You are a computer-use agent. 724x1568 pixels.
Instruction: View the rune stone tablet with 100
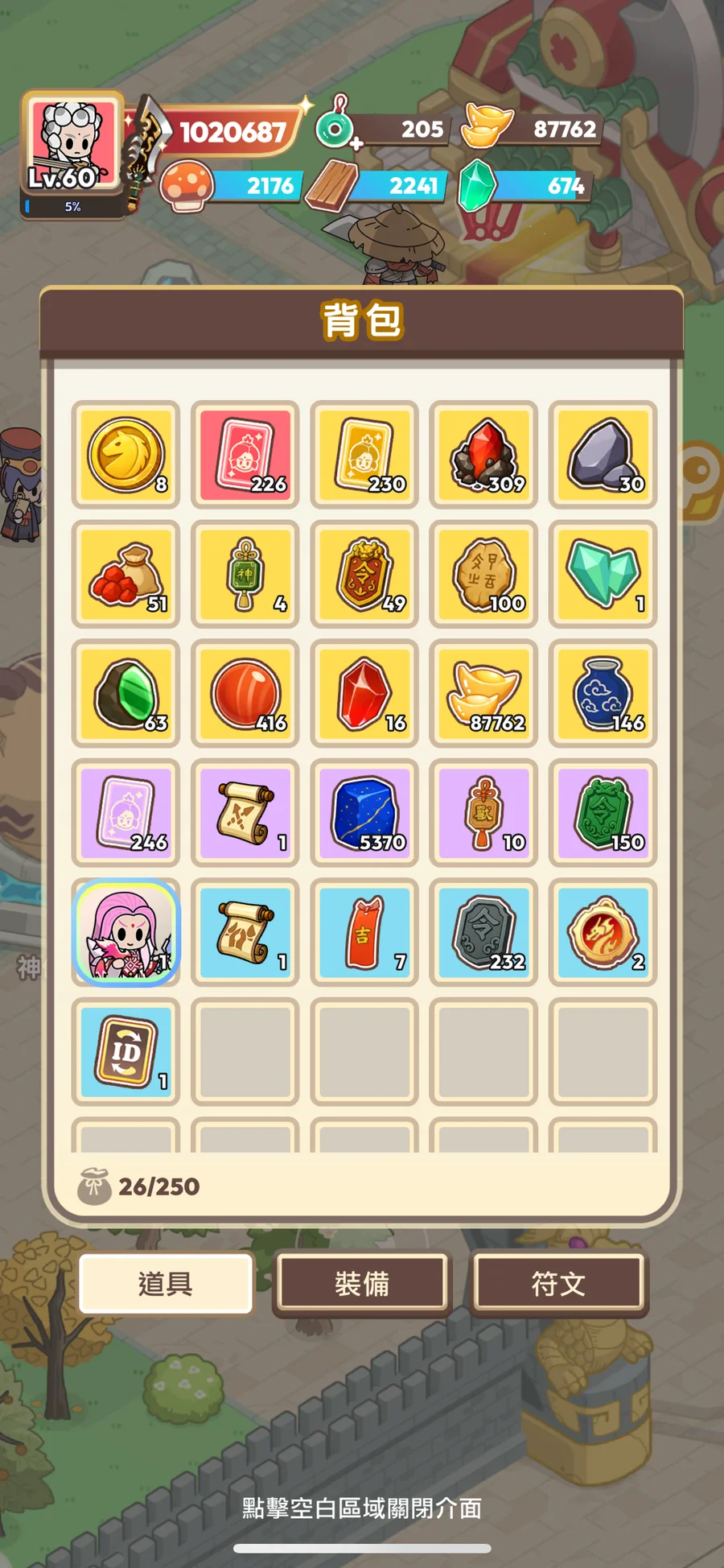click(x=484, y=574)
